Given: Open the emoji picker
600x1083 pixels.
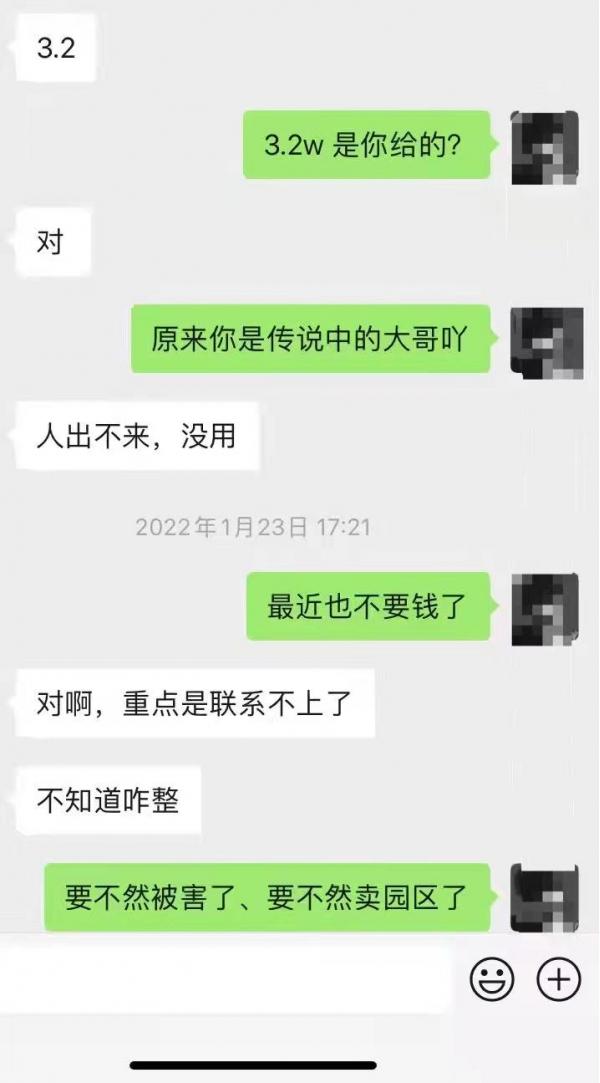Looking at the screenshot, I should [x=492, y=977].
